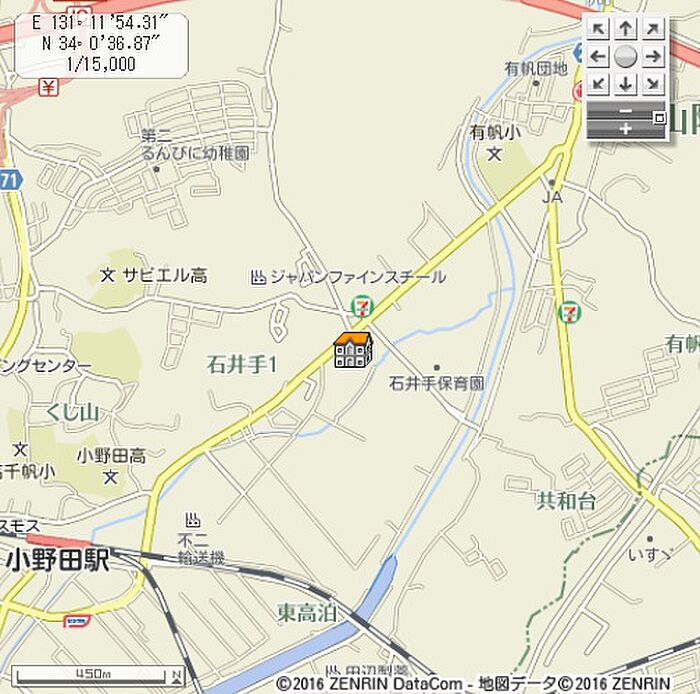Move the map diagonally down-left
Screen dimensions: 700x694
click(598, 83)
